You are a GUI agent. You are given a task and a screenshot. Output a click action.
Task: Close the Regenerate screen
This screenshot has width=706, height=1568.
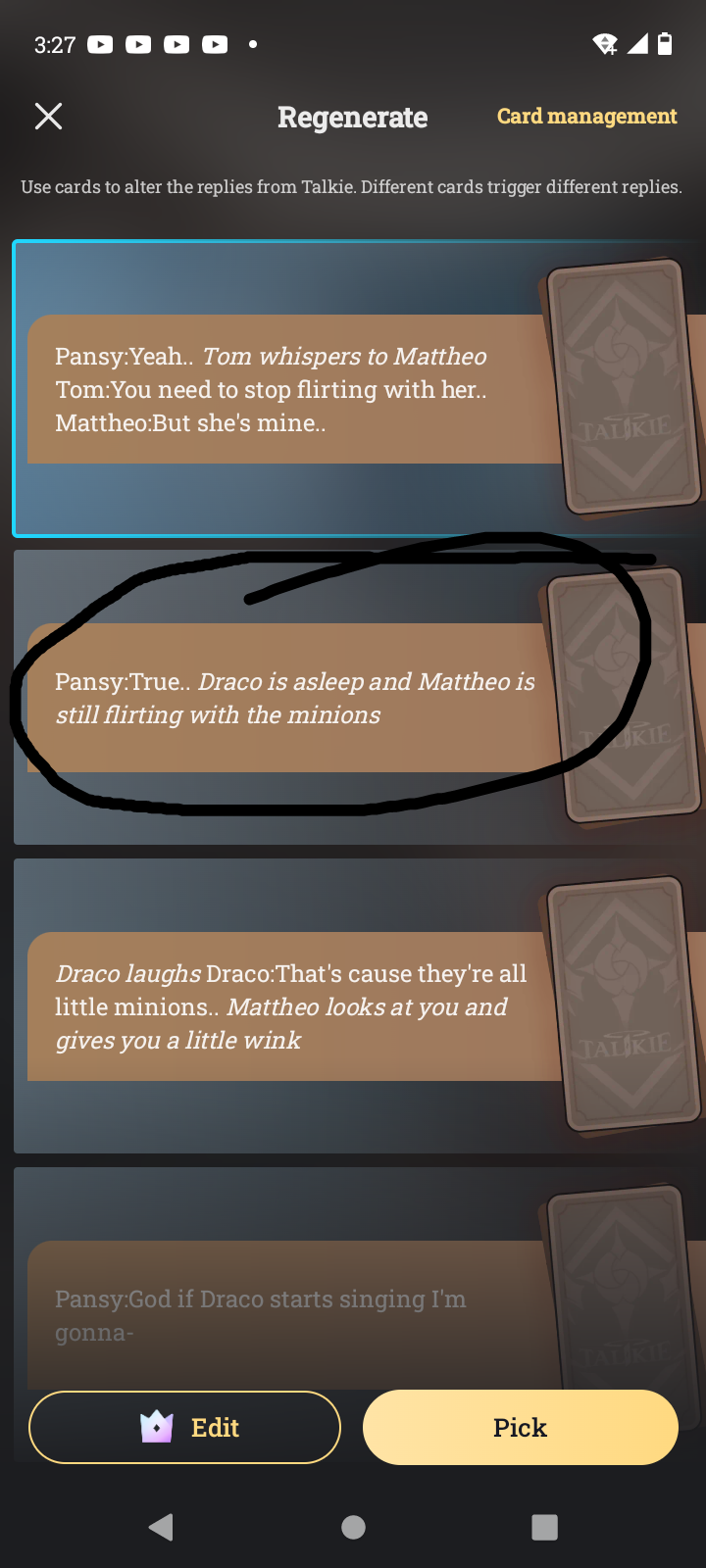coord(48,117)
